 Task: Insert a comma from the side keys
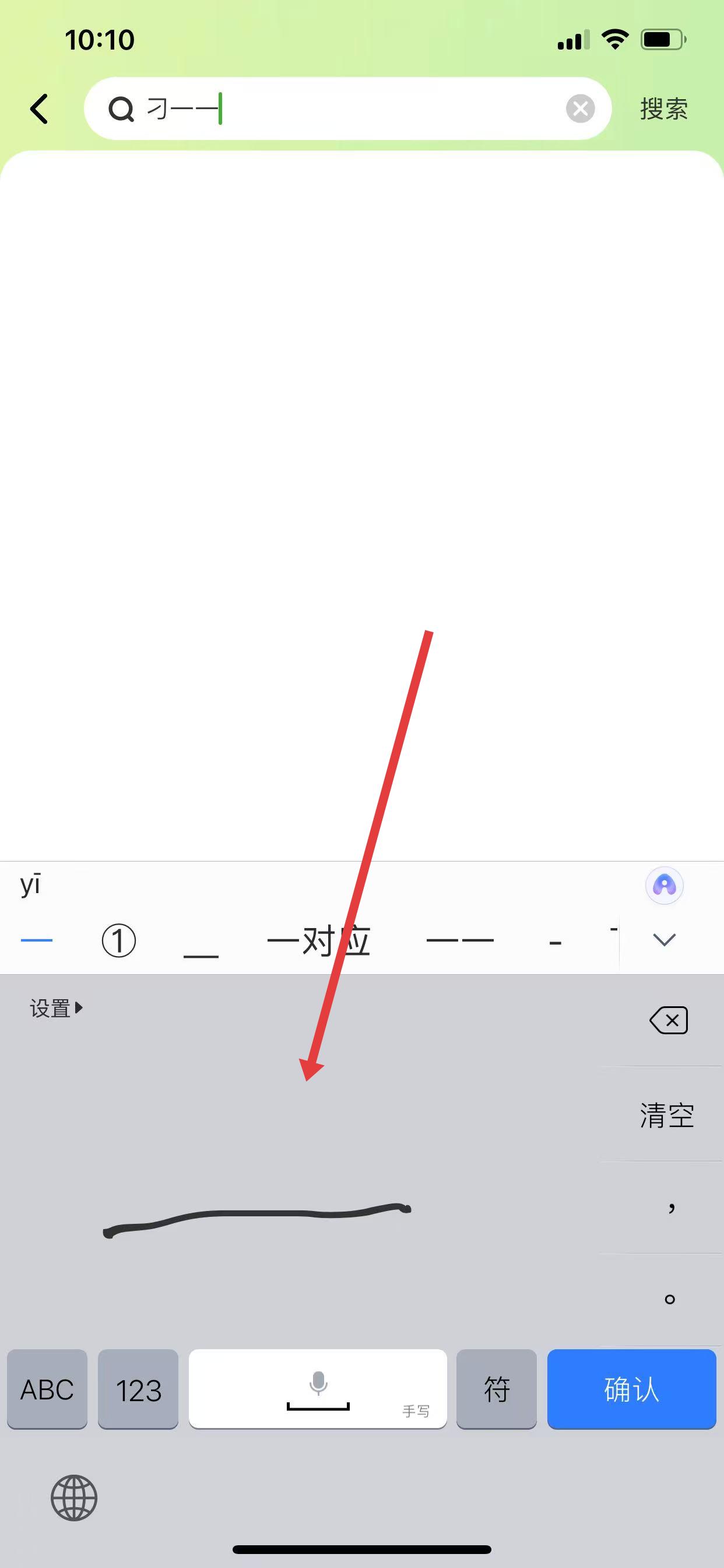pos(670,1207)
